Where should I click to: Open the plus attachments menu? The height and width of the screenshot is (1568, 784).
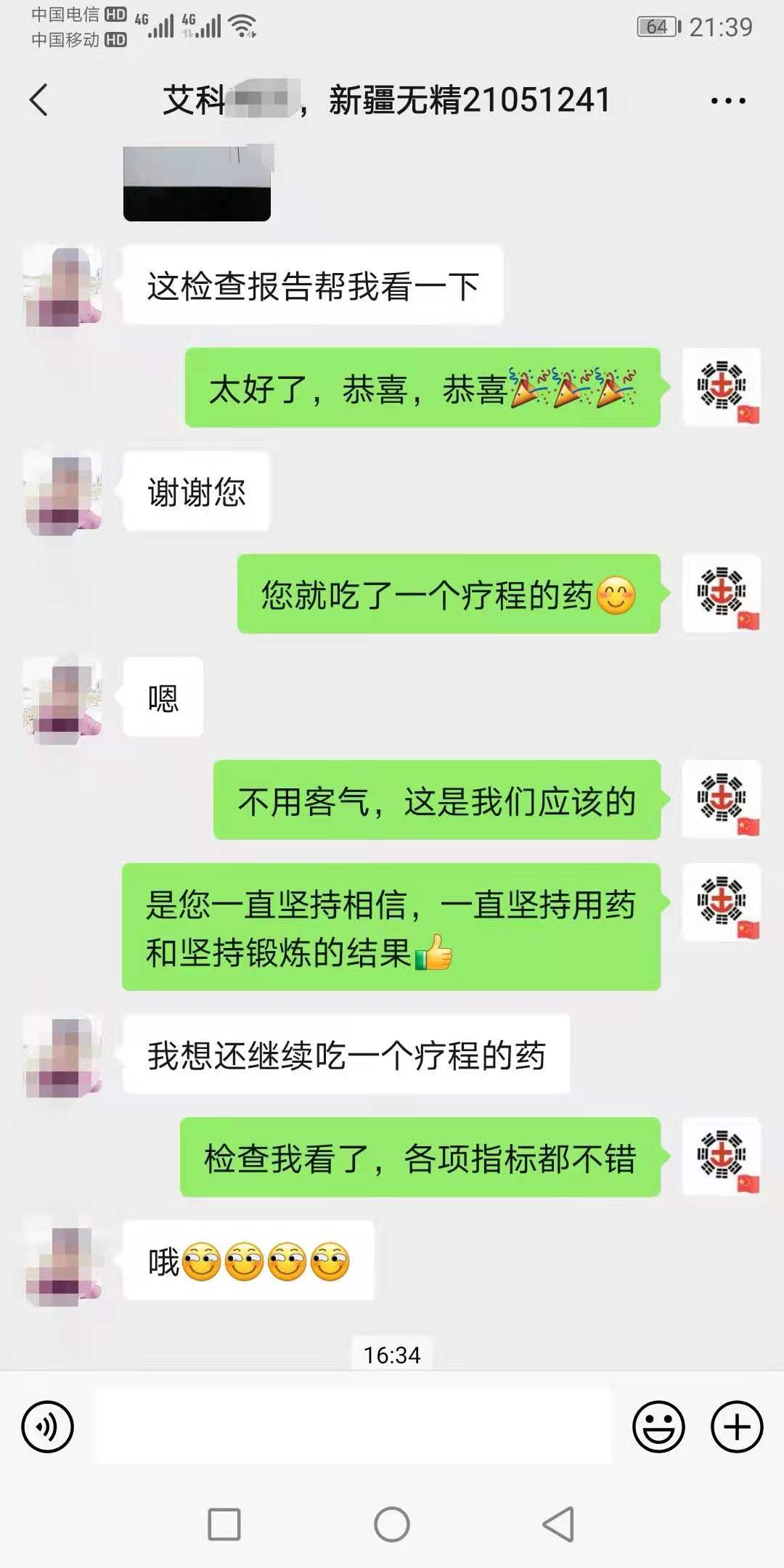coord(737,1427)
